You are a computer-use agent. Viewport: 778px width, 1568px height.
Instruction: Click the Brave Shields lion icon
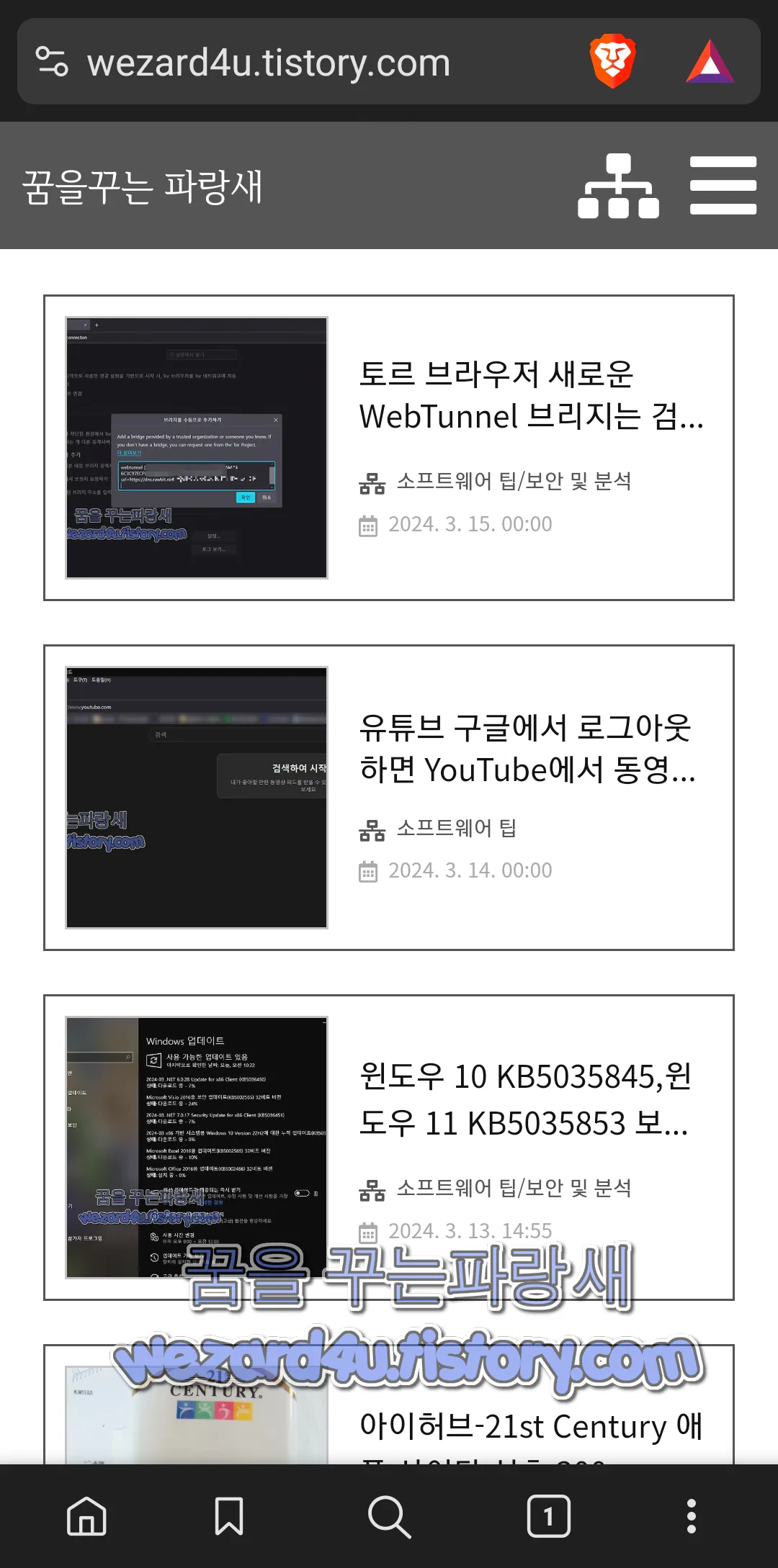click(x=613, y=63)
